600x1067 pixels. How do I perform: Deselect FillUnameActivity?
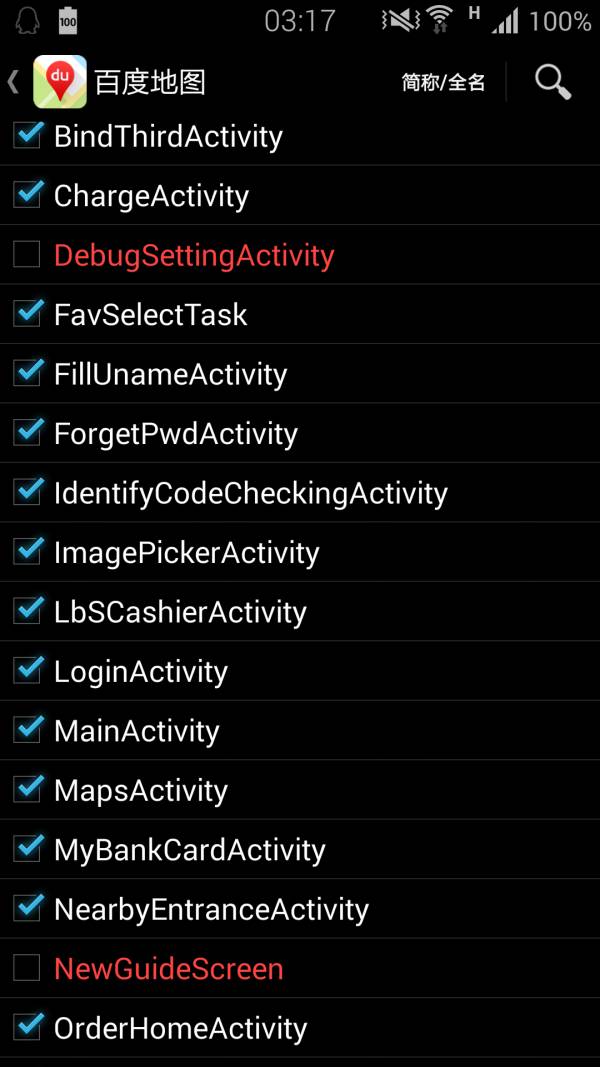point(27,374)
